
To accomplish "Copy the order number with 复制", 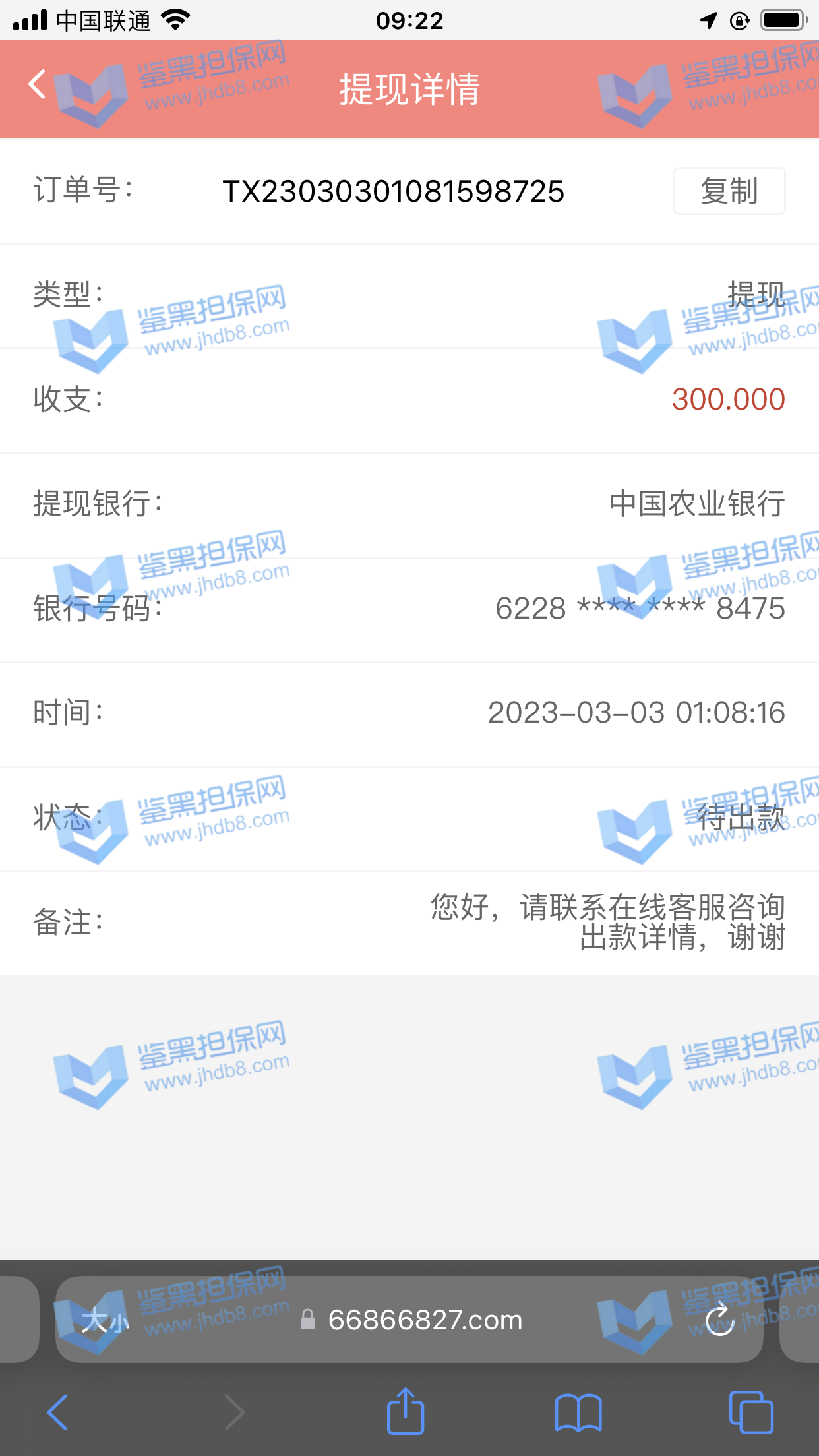I will pyautogui.click(x=729, y=191).
